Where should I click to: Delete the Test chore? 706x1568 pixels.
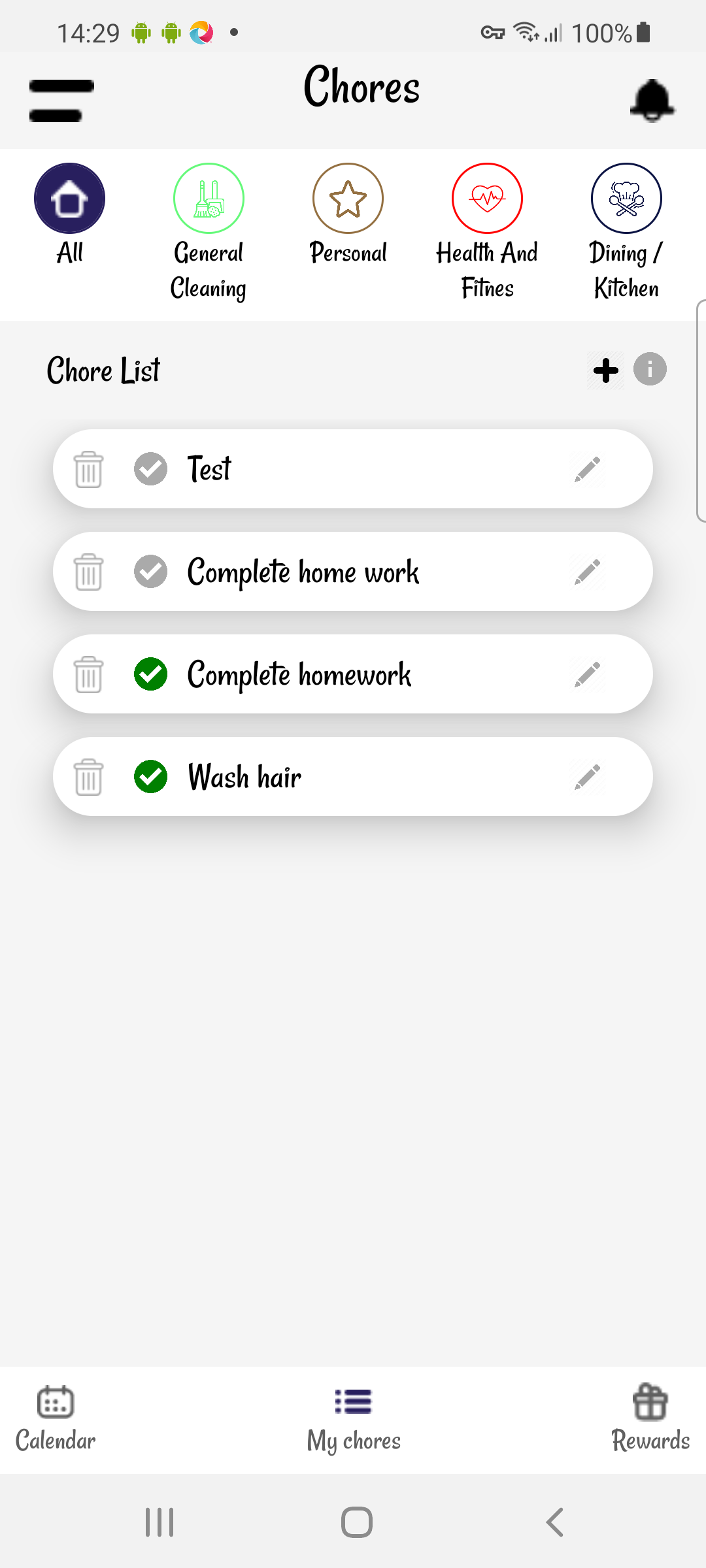coord(88,469)
